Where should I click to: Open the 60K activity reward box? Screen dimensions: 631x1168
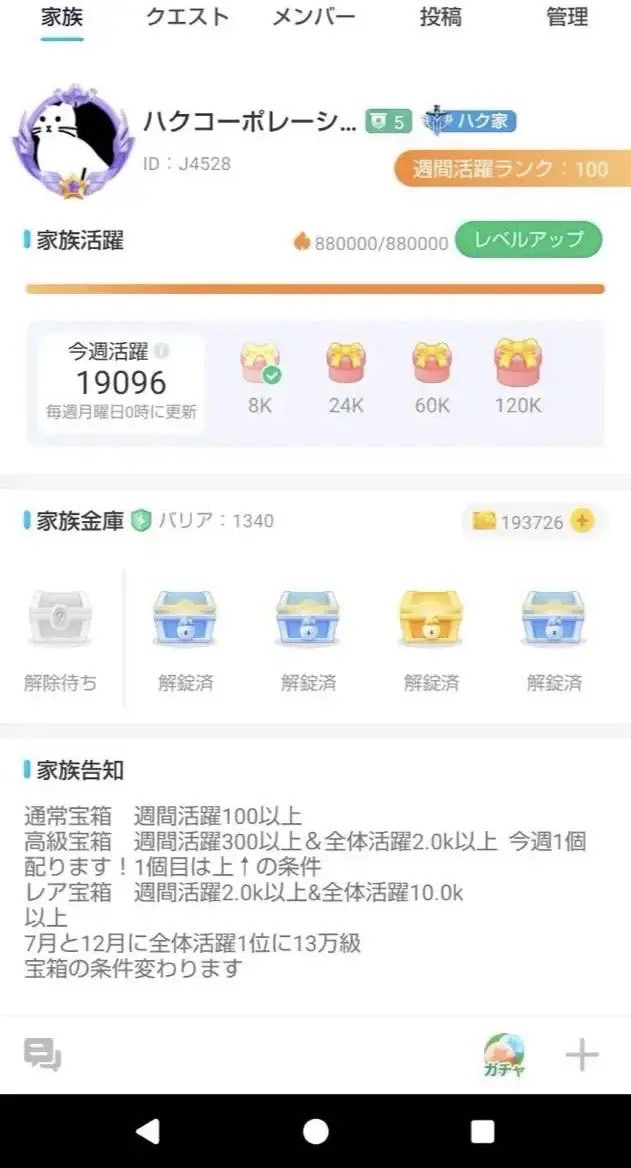[x=432, y=365]
